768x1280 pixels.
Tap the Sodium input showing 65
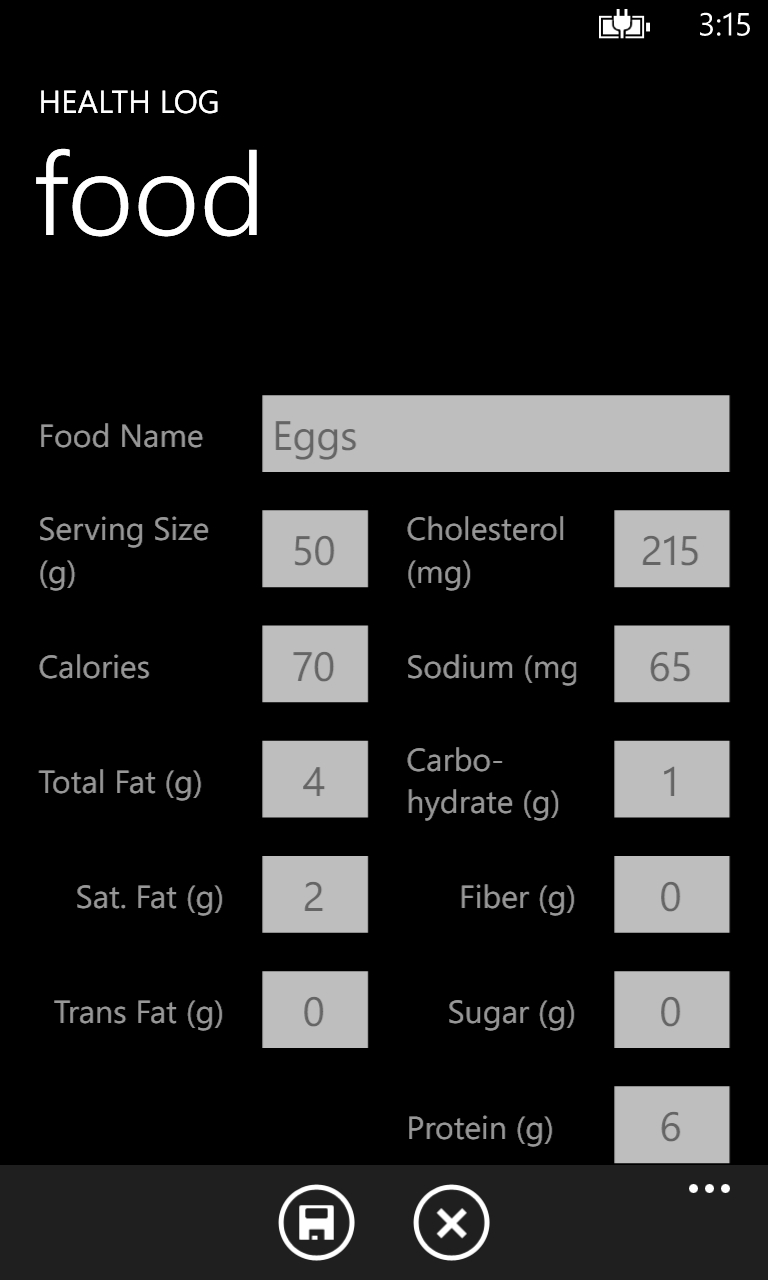[671, 664]
